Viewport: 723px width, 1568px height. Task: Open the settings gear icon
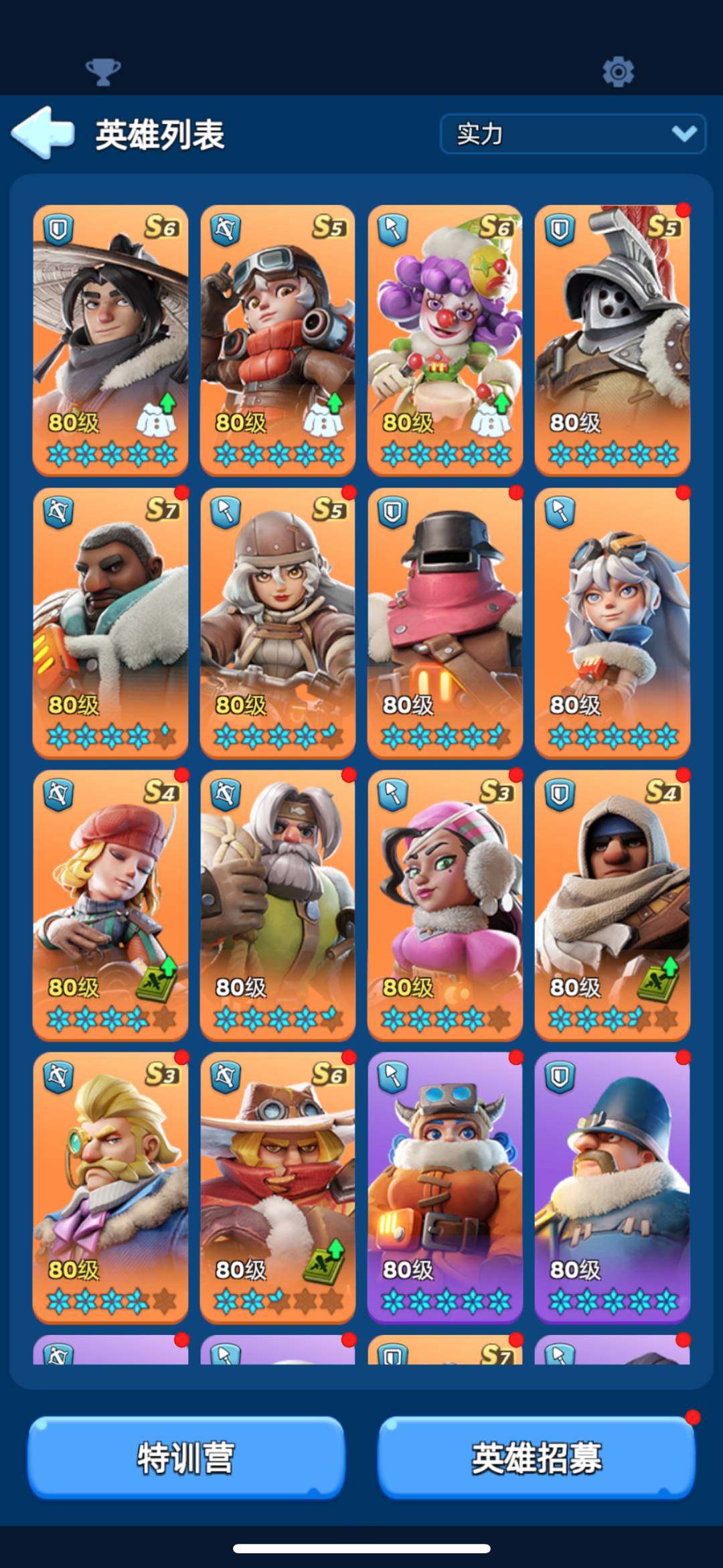pos(617,71)
